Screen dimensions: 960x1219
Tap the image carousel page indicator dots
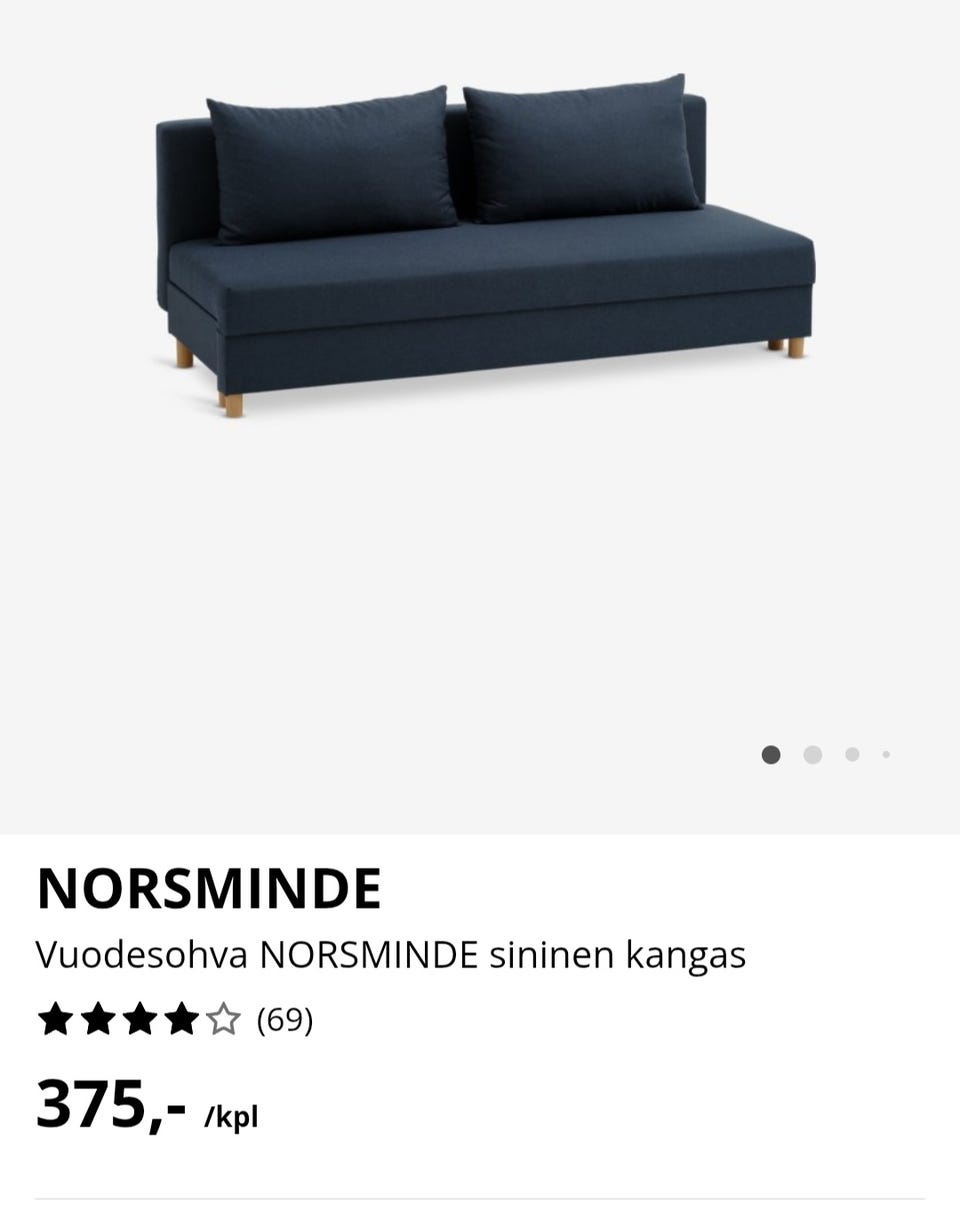(825, 755)
